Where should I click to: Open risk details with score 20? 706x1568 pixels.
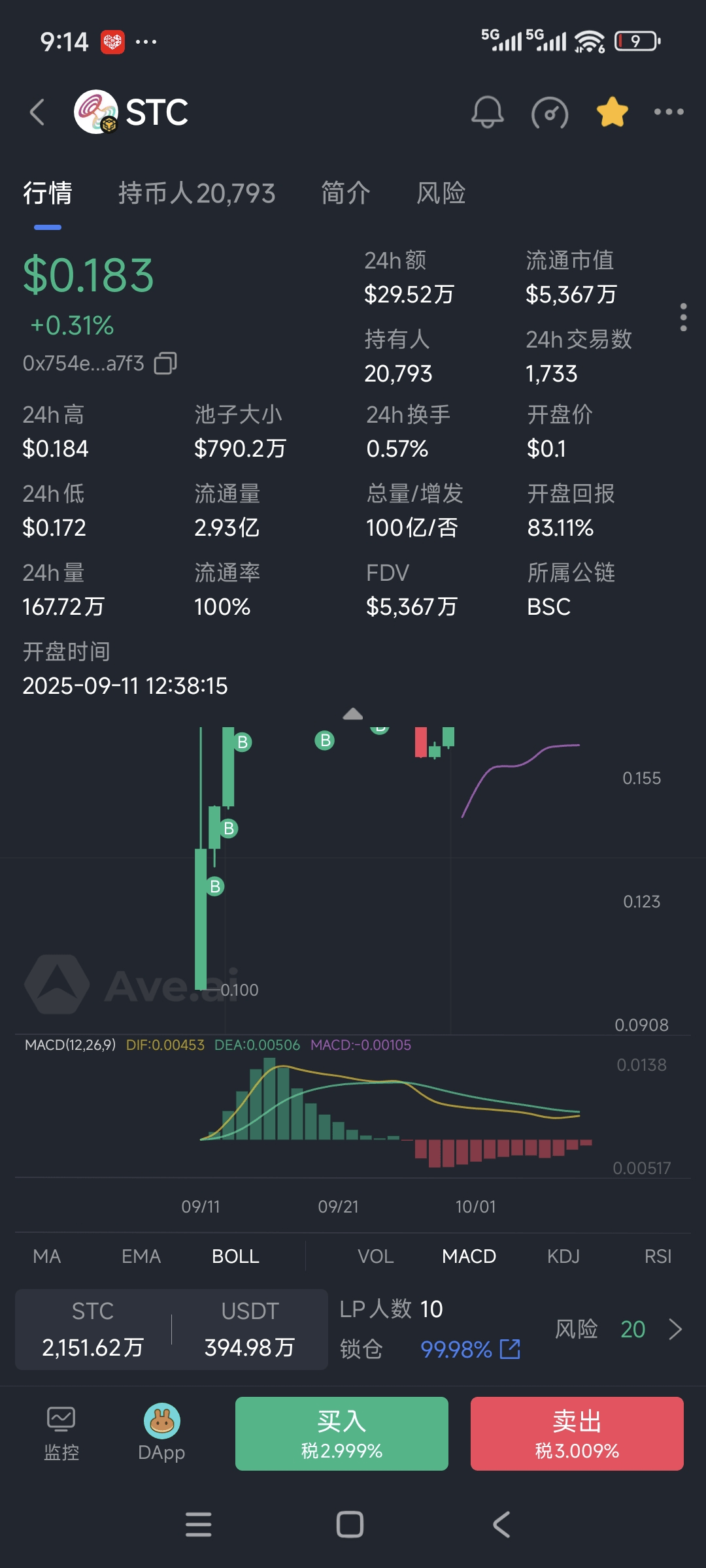point(618,1329)
